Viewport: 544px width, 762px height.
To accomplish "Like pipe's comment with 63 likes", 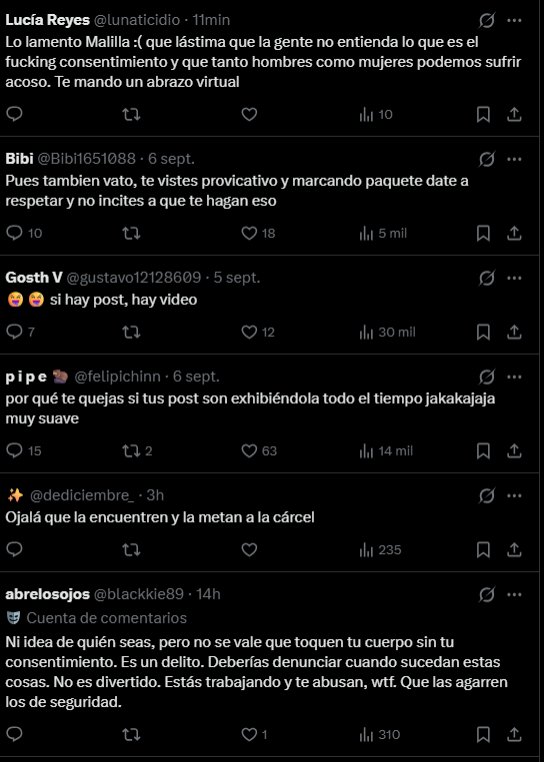I will coord(249,451).
